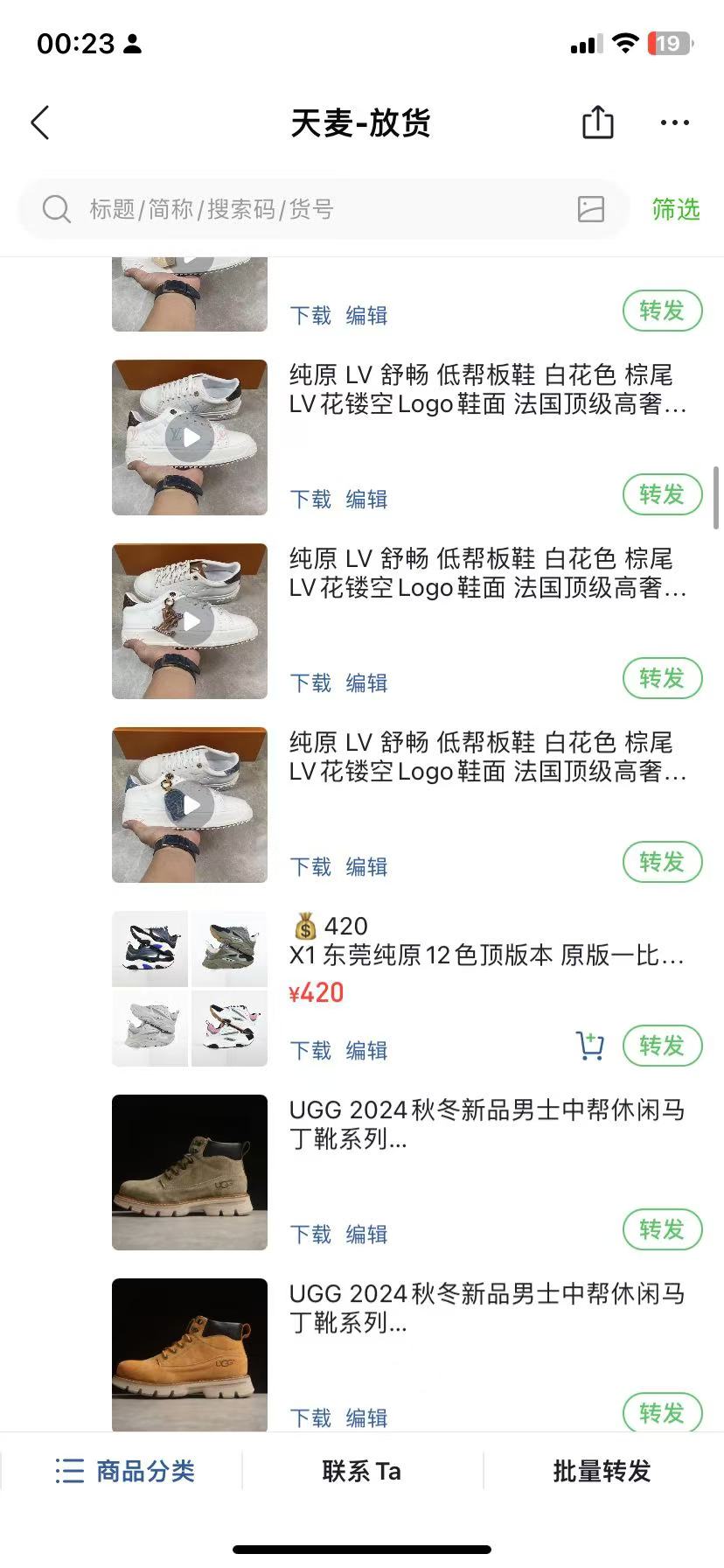Open image search in the search bar
Image resolution: width=724 pixels, height=1568 pixels.
click(x=591, y=209)
